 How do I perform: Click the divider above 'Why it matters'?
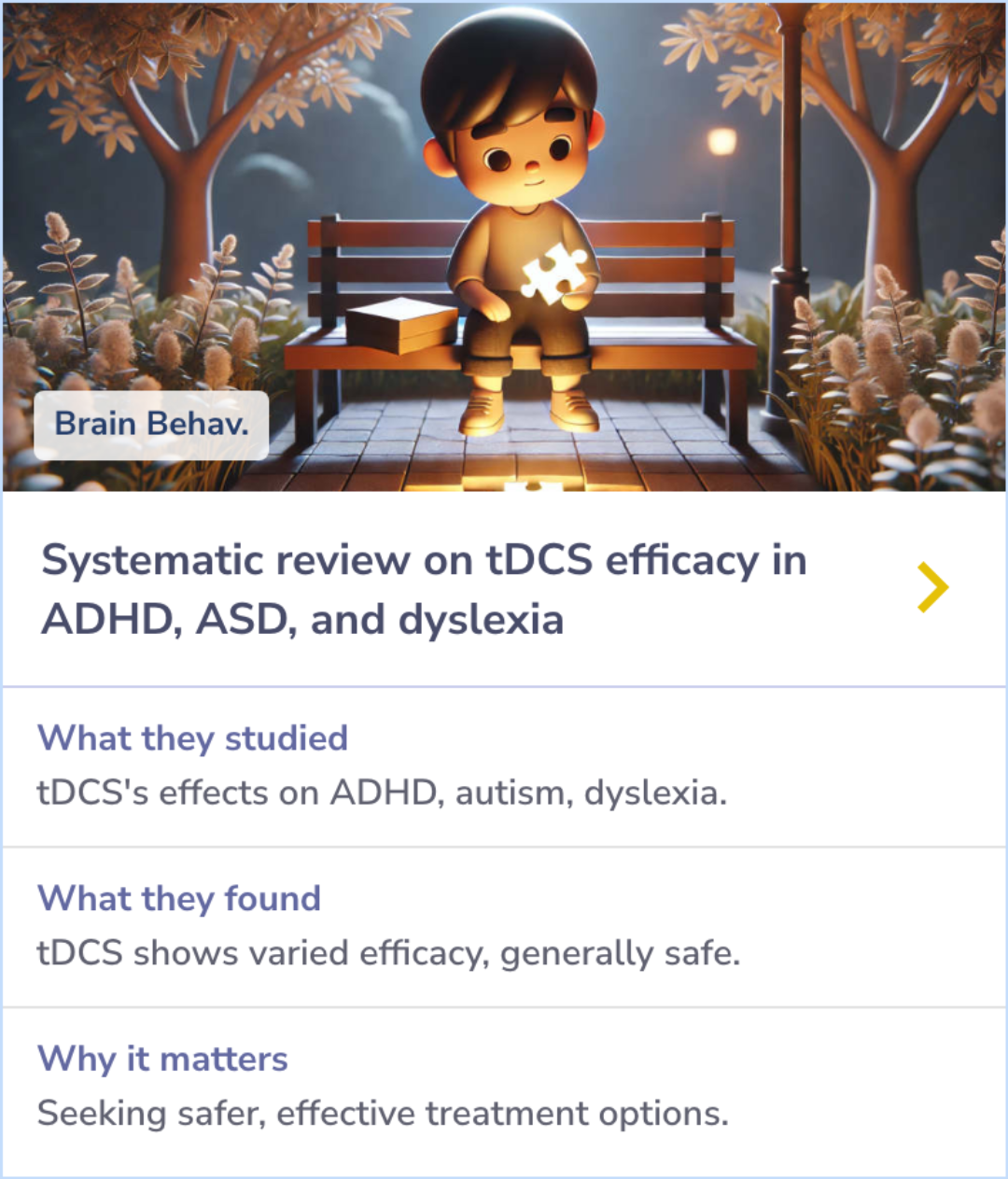504,1005
